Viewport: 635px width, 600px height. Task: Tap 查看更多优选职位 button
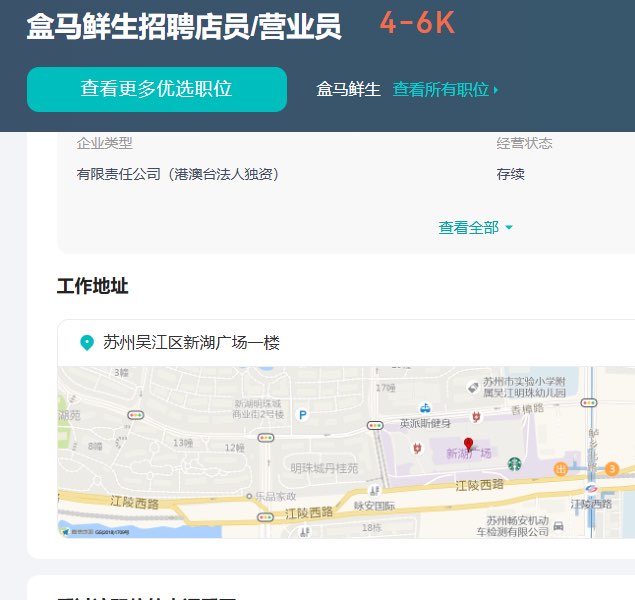pyautogui.click(x=156, y=89)
